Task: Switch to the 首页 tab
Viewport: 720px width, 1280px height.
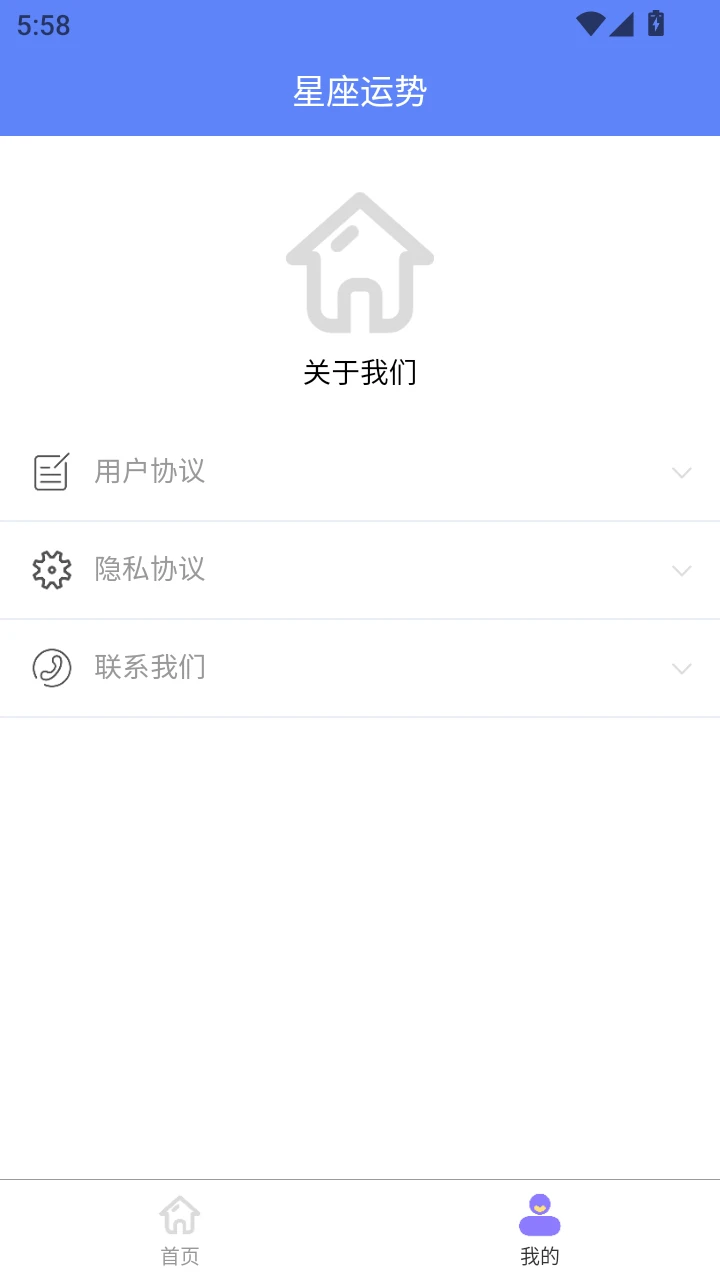Action: pyautogui.click(x=179, y=1227)
